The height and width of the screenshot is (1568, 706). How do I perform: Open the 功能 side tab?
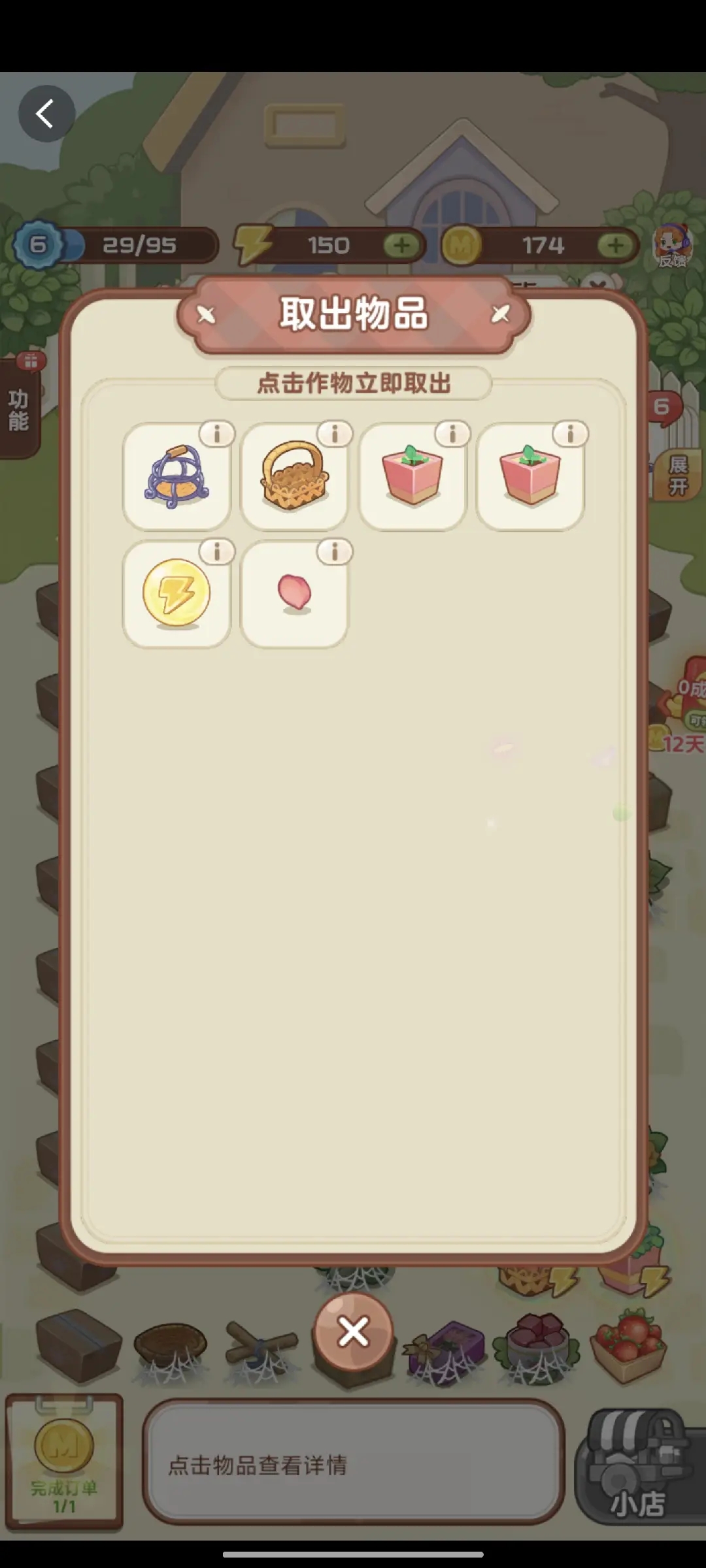coord(18,410)
